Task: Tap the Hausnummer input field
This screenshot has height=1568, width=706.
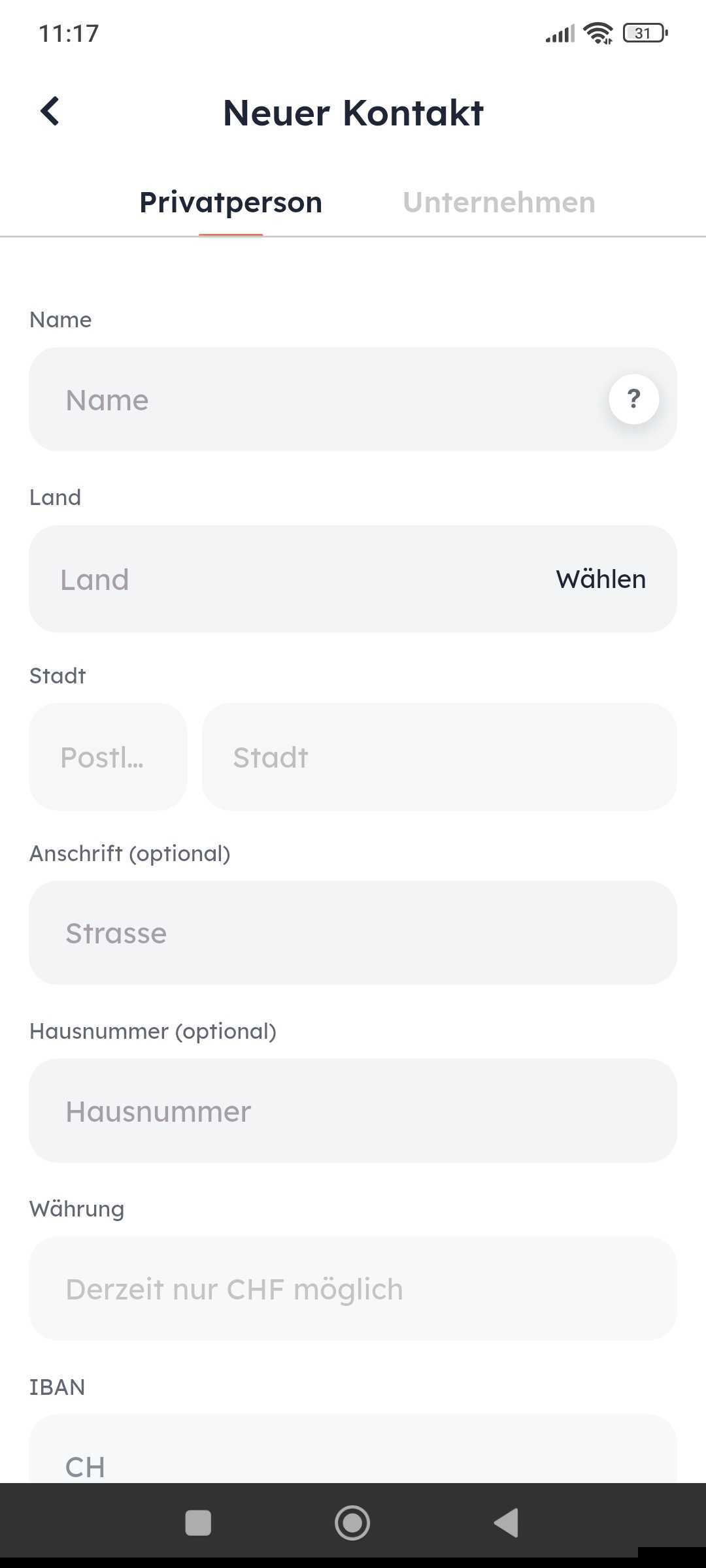Action: (x=353, y=1111)
